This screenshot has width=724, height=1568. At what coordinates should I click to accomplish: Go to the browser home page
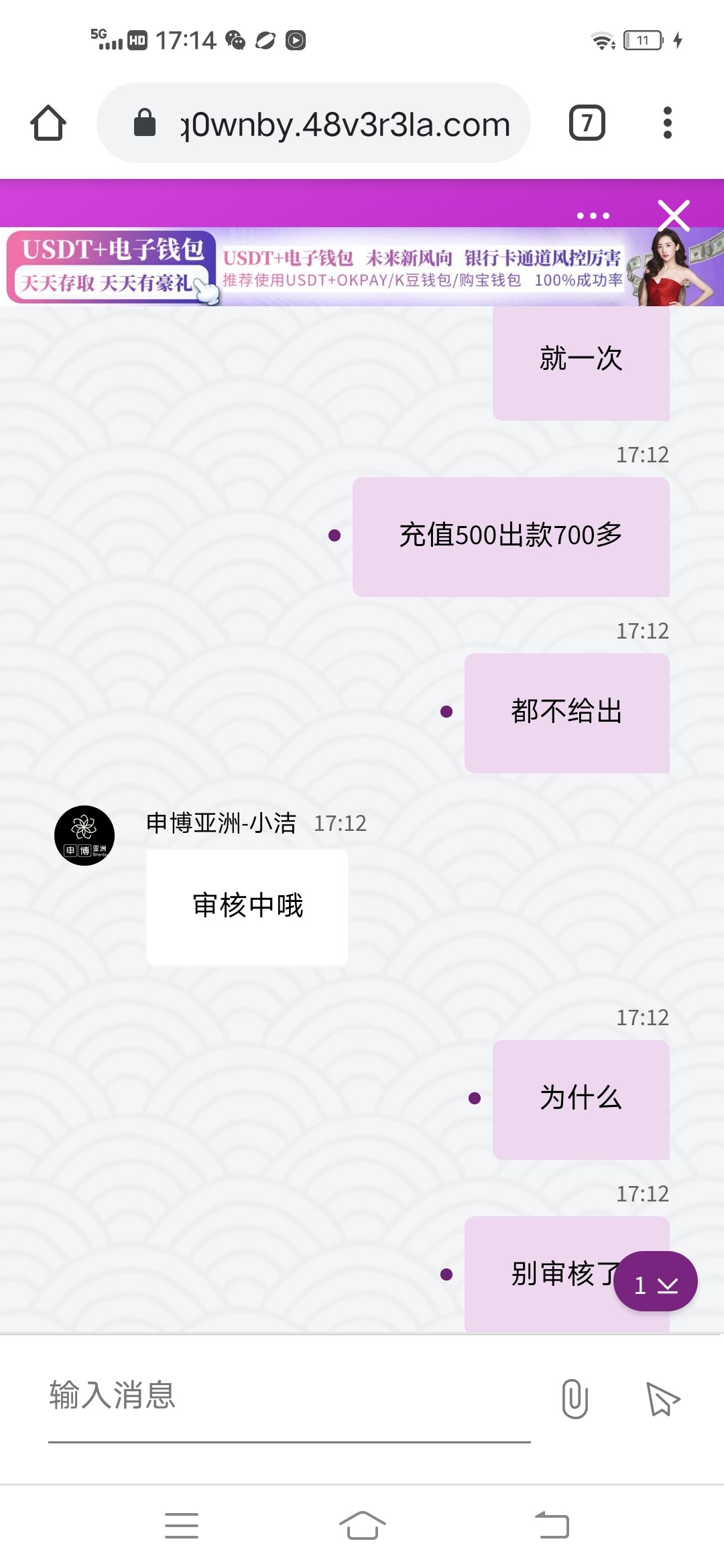click(48, 123)
